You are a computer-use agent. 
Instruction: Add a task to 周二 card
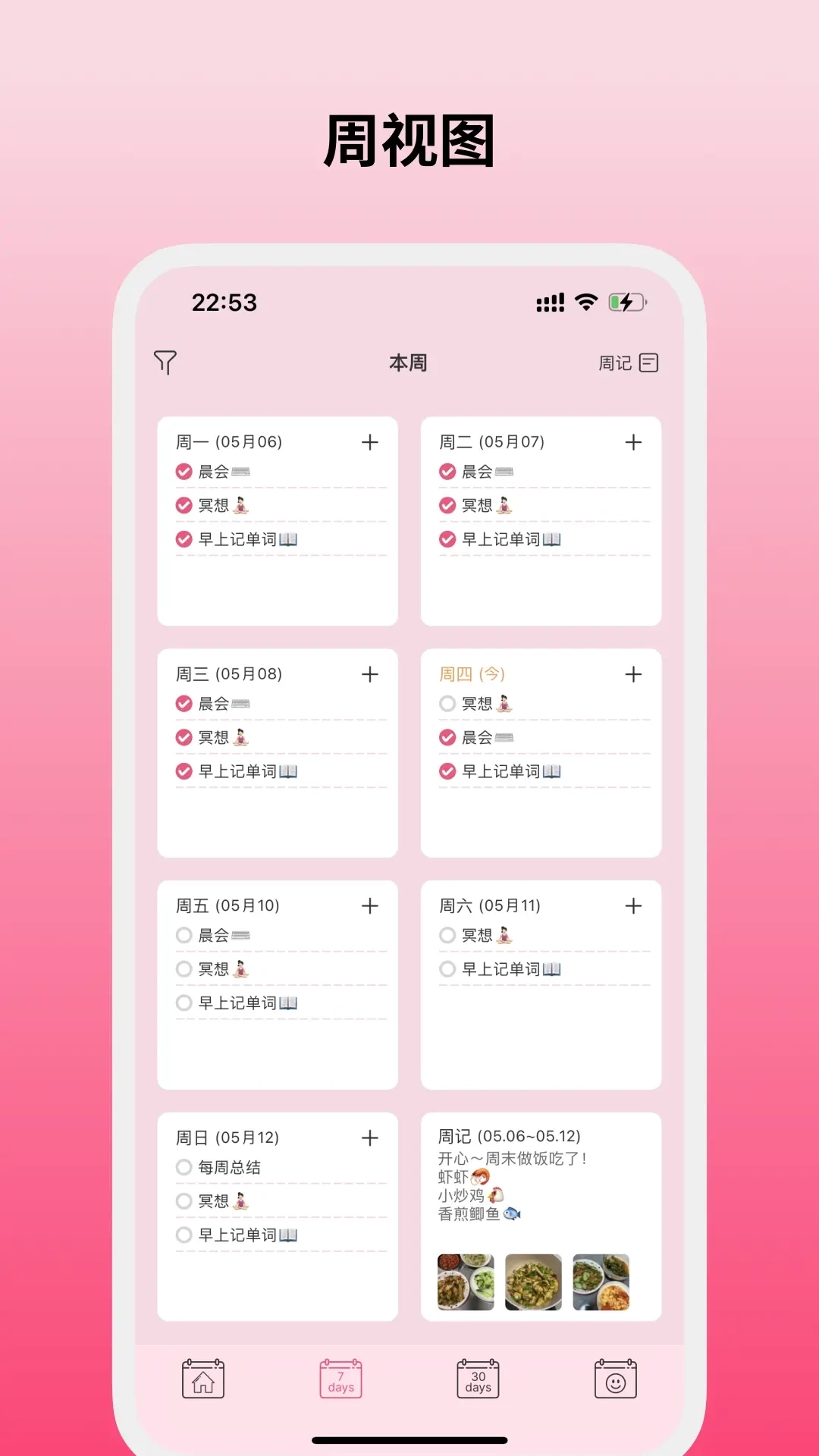click(634, 442)
